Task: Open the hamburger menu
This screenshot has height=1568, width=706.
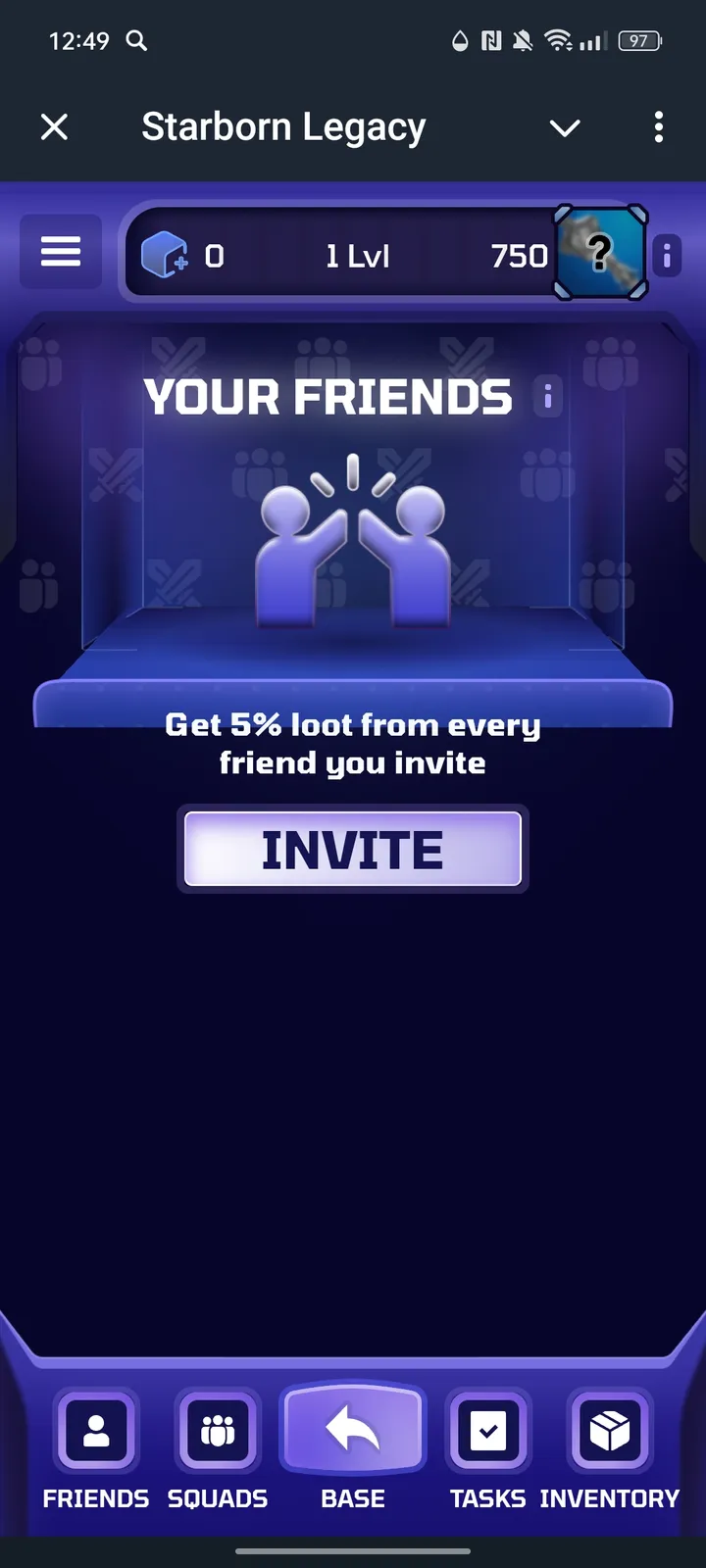Action: tap(61, 252)
